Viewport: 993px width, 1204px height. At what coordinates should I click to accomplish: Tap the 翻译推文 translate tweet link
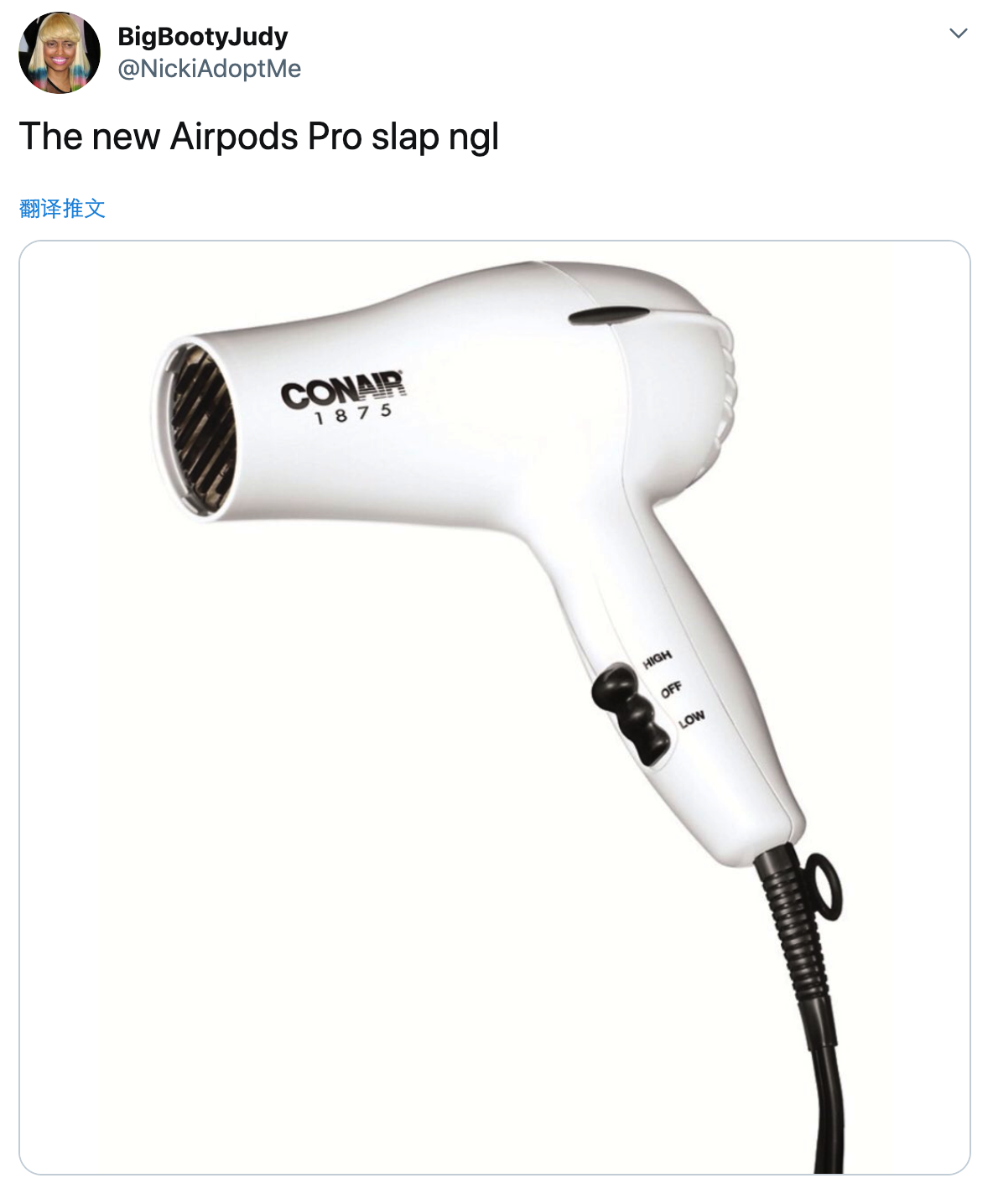pos(62,209)
